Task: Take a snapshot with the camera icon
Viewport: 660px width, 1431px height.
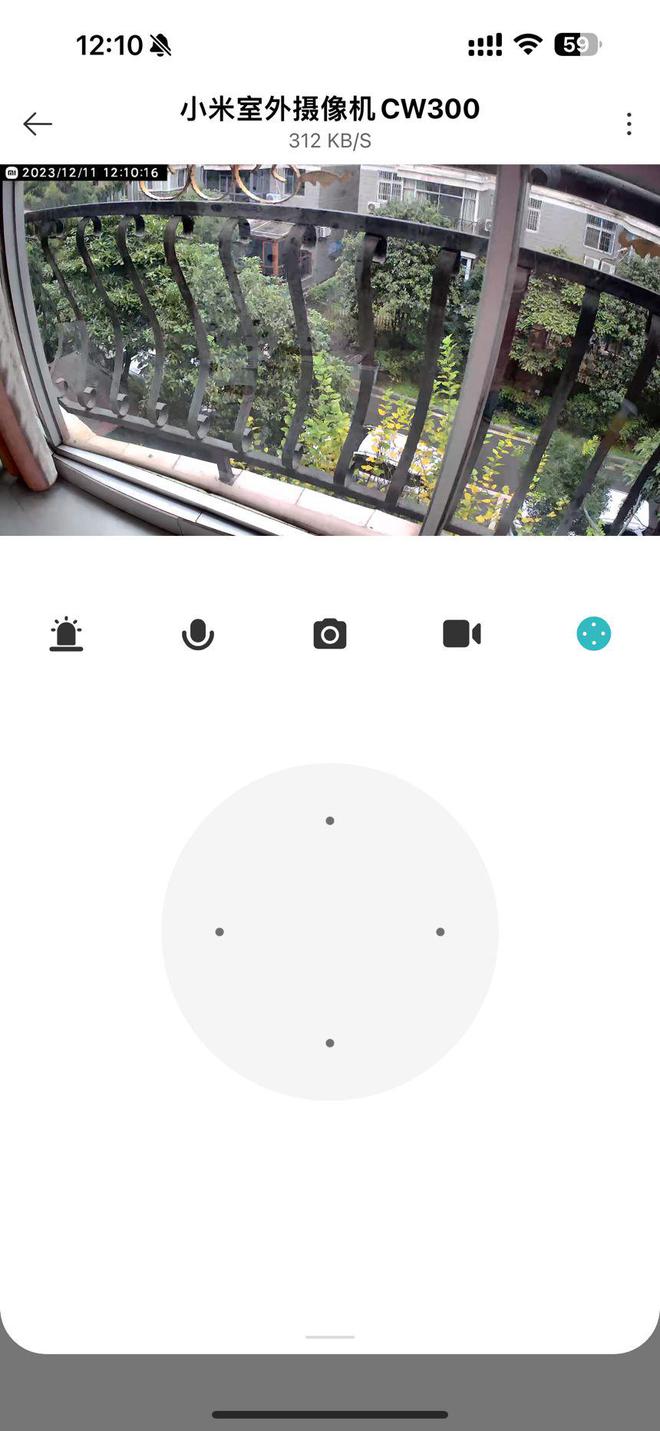Action: 330,634
